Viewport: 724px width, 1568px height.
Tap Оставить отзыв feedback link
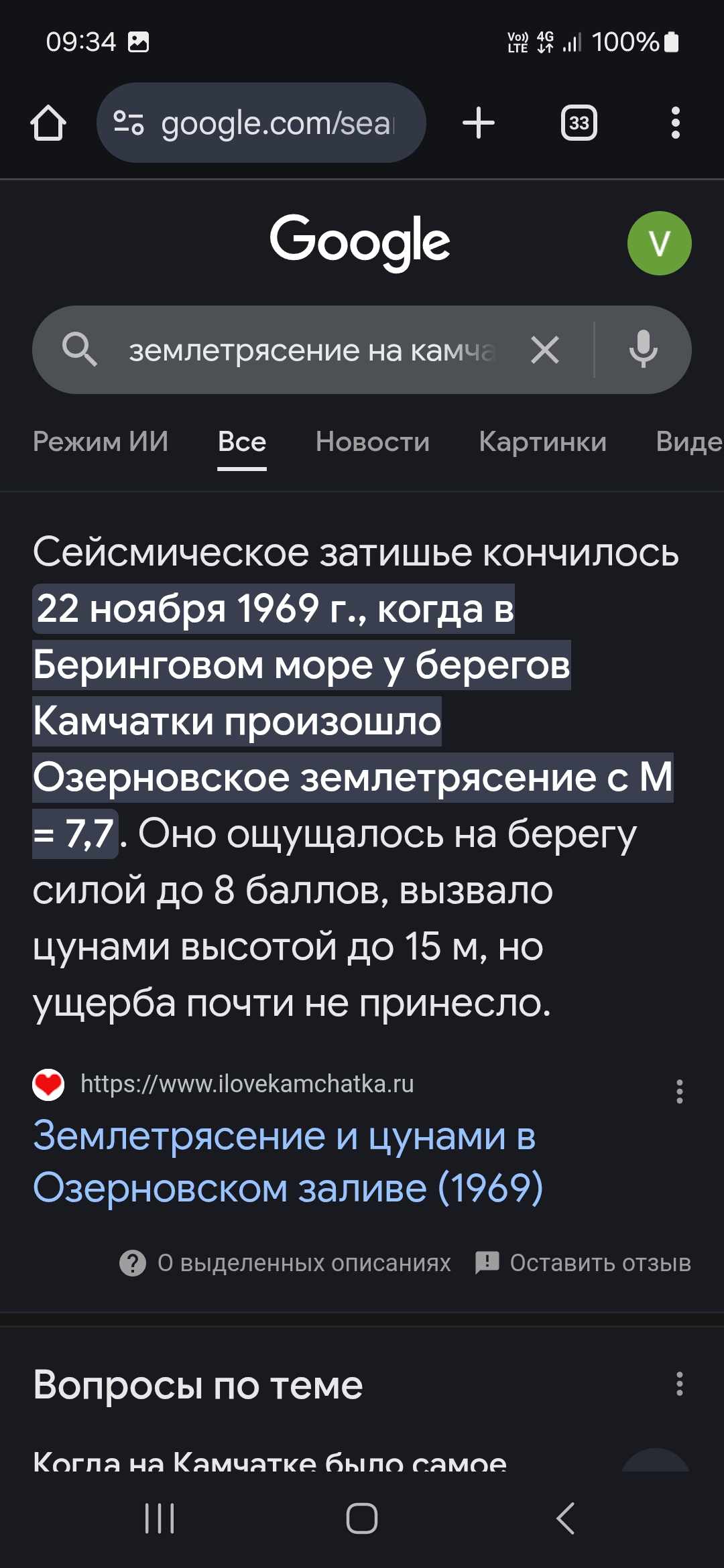(x=583, y=1263)
